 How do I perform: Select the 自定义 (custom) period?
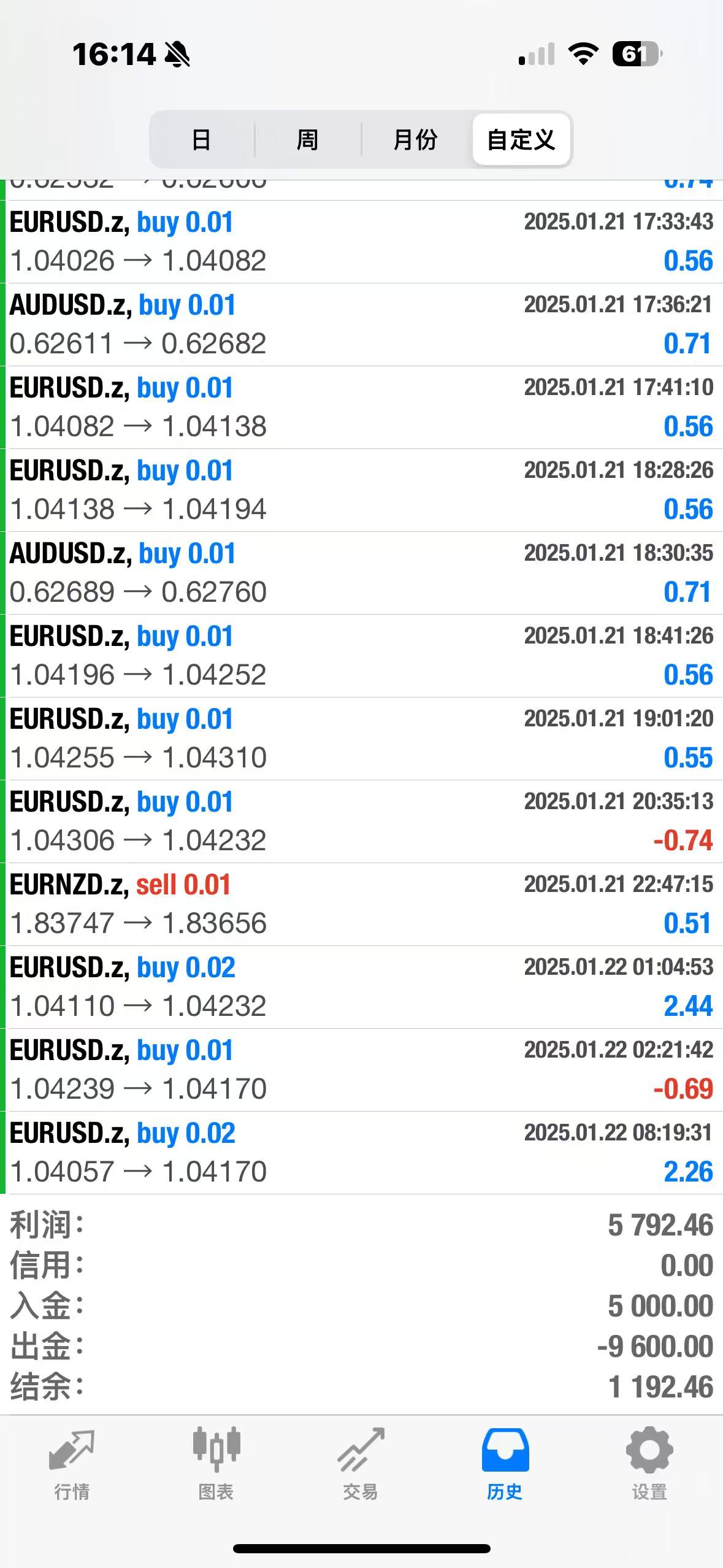coord(521,140)
